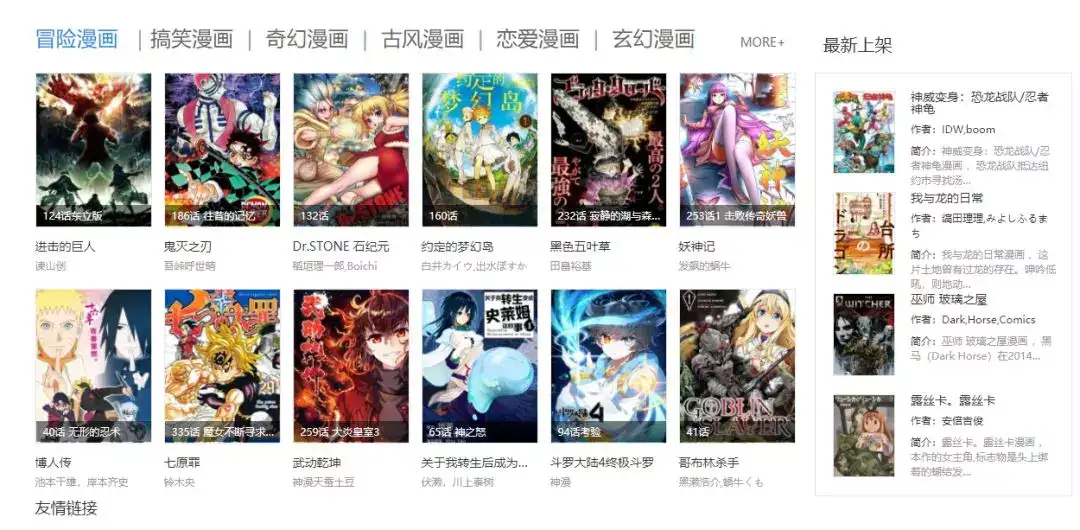1080x530 pixels.
Task: View the 妖神记 manga cover
Action: pos(737,149)
